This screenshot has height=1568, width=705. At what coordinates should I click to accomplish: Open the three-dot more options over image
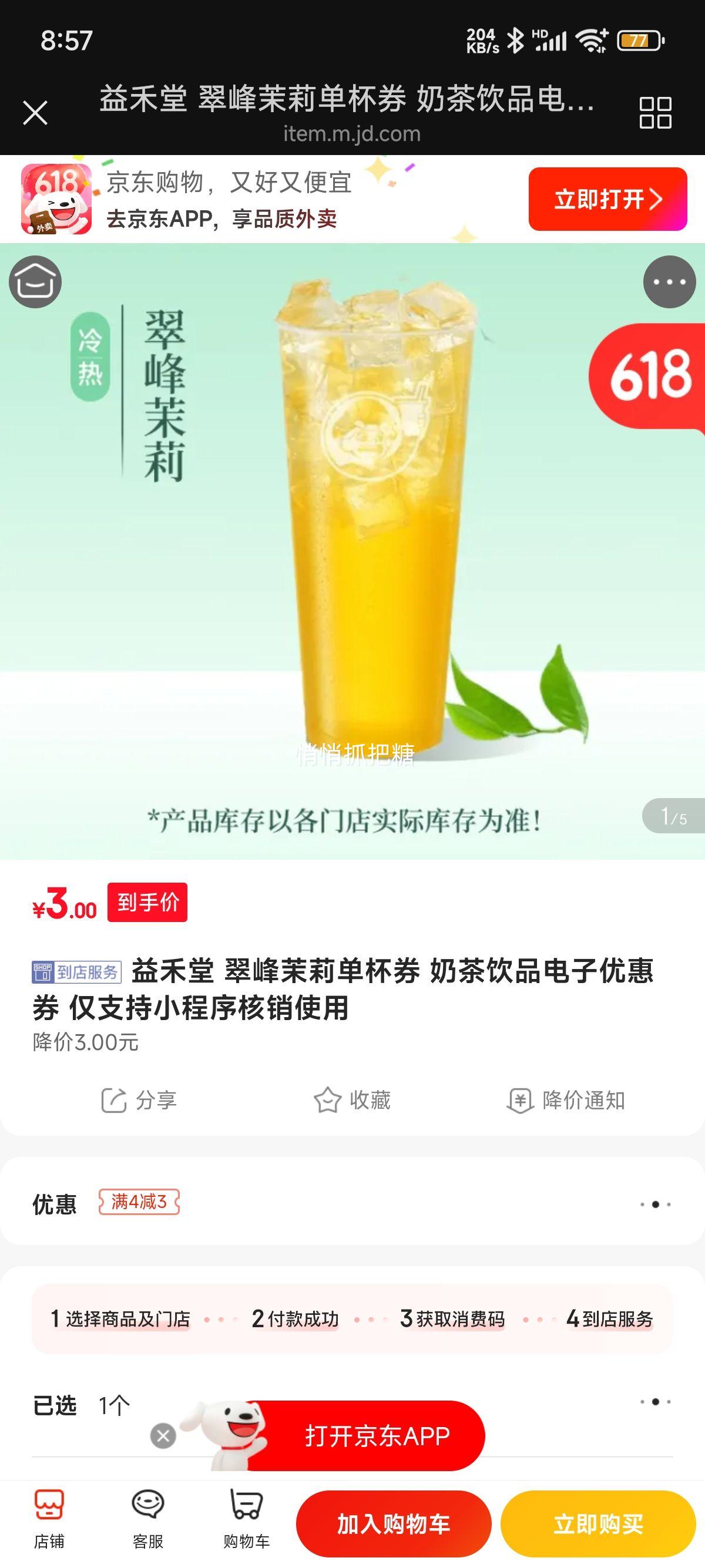click(x=669, y=282)
